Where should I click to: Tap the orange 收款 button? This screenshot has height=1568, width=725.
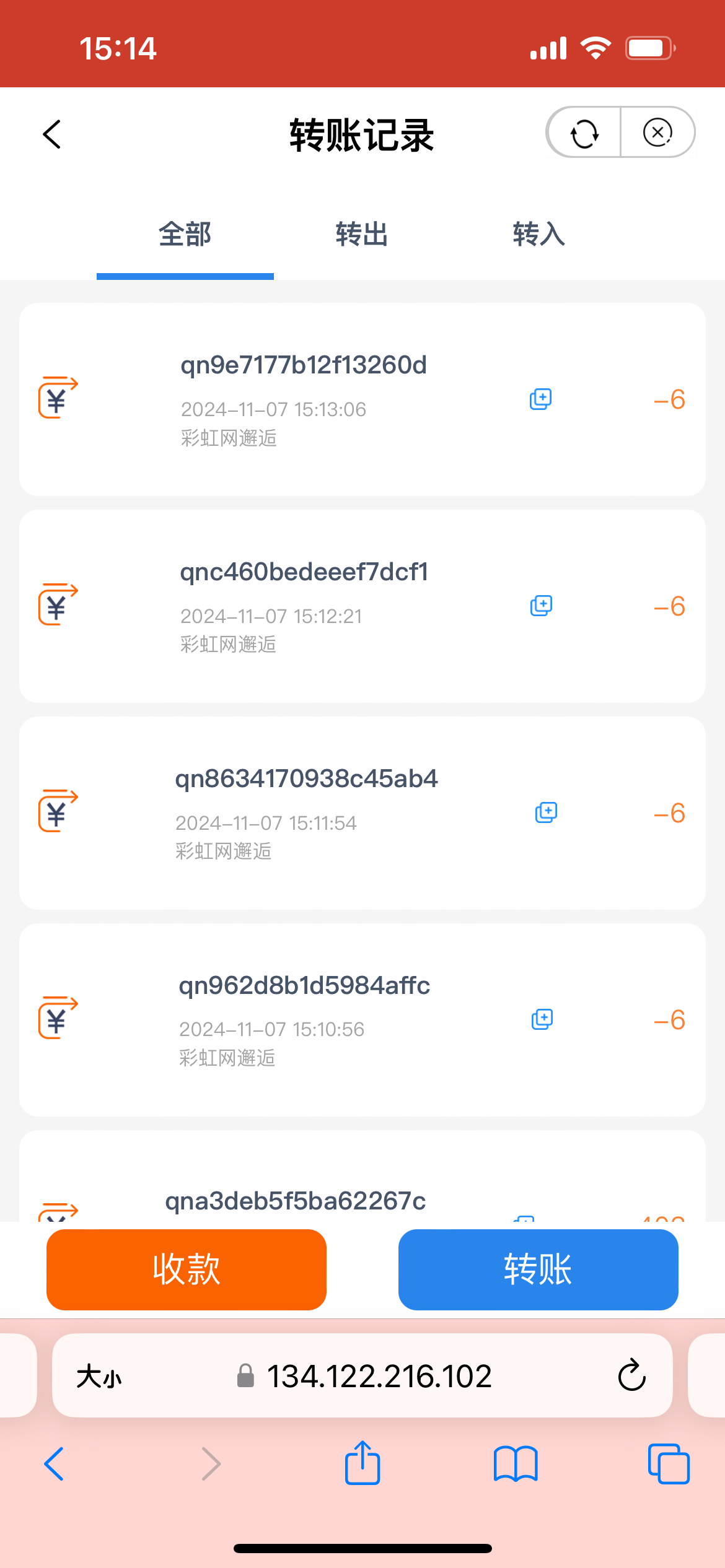187,1270
